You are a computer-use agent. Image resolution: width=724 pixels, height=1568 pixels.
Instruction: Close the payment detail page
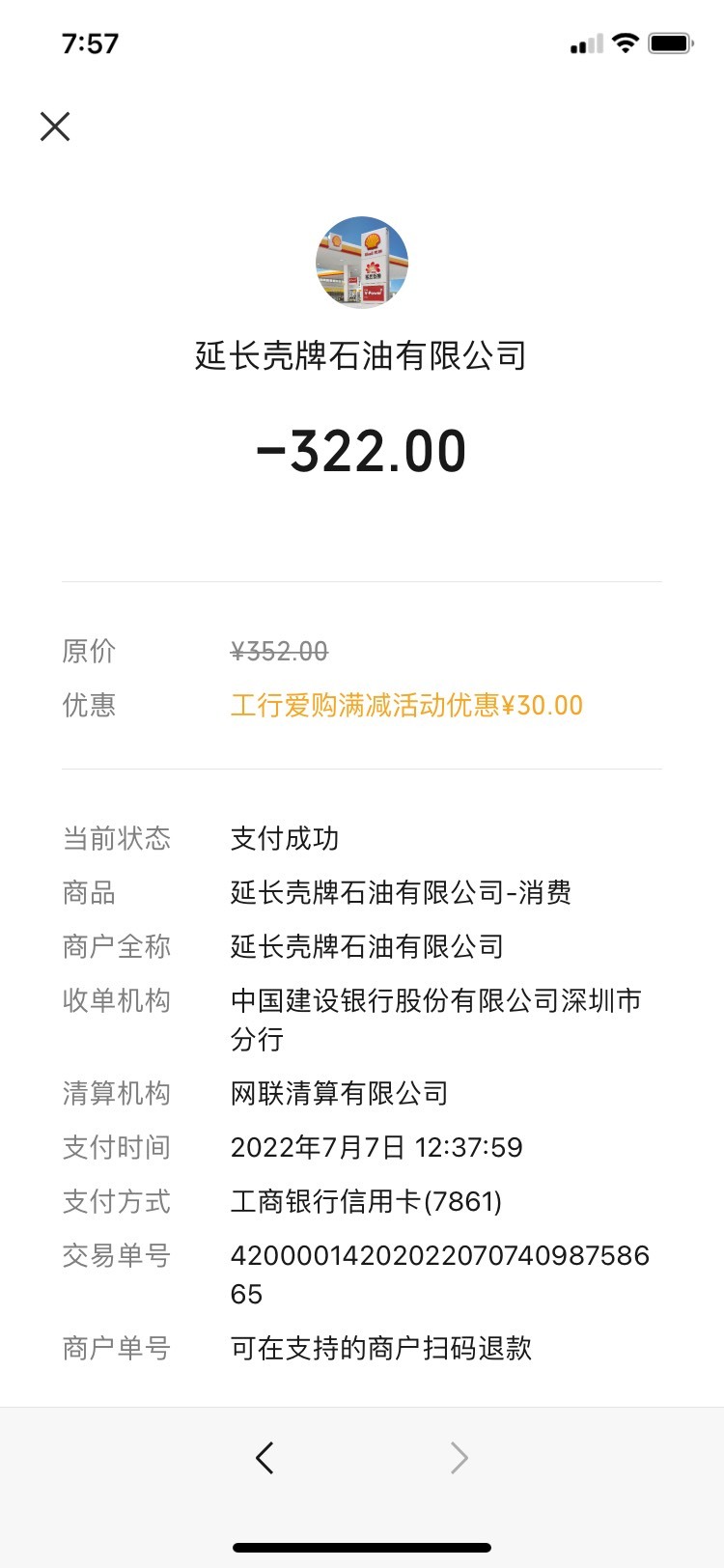(x=55, y=126)
